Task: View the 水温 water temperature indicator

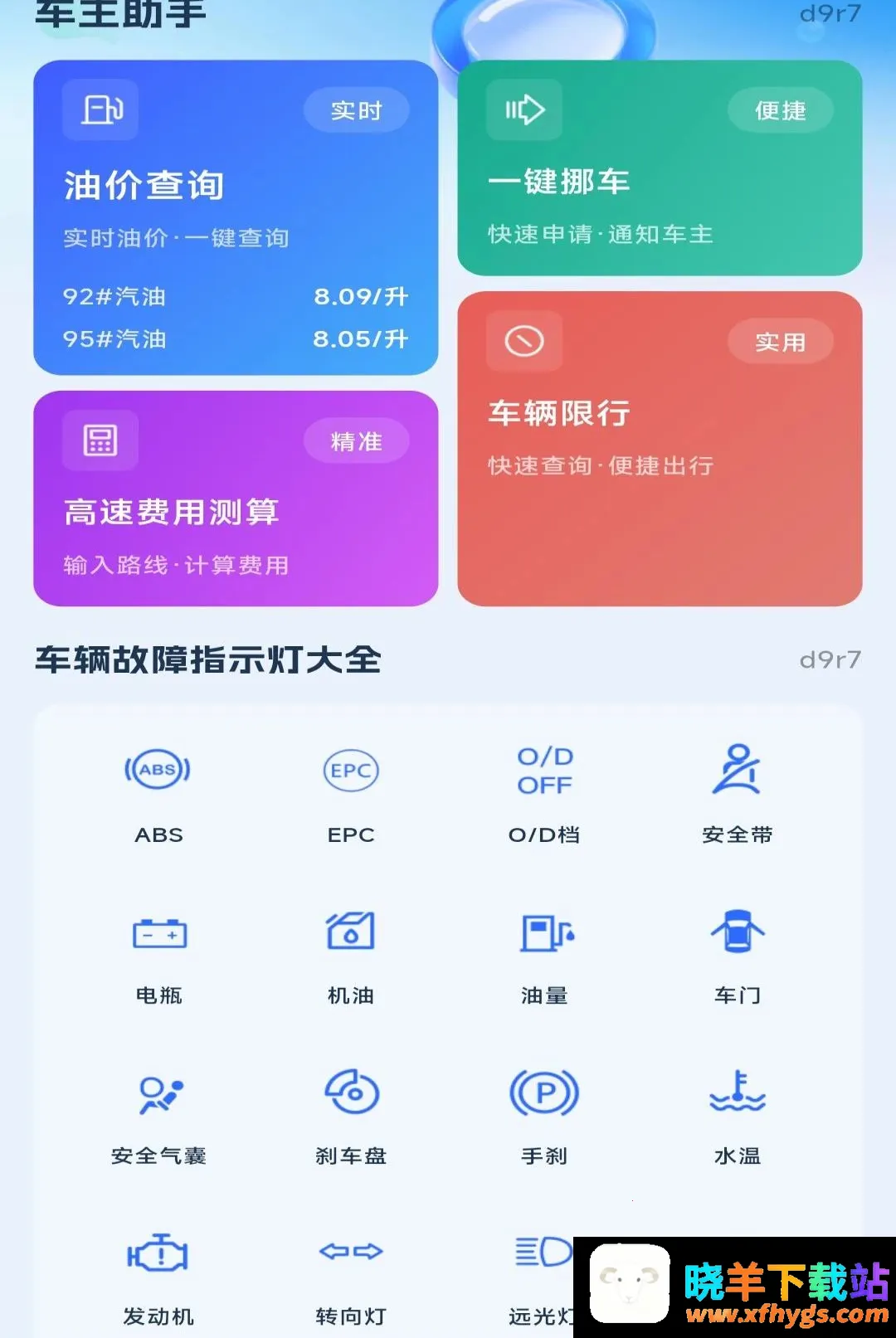Action: tap(737, 1117)
